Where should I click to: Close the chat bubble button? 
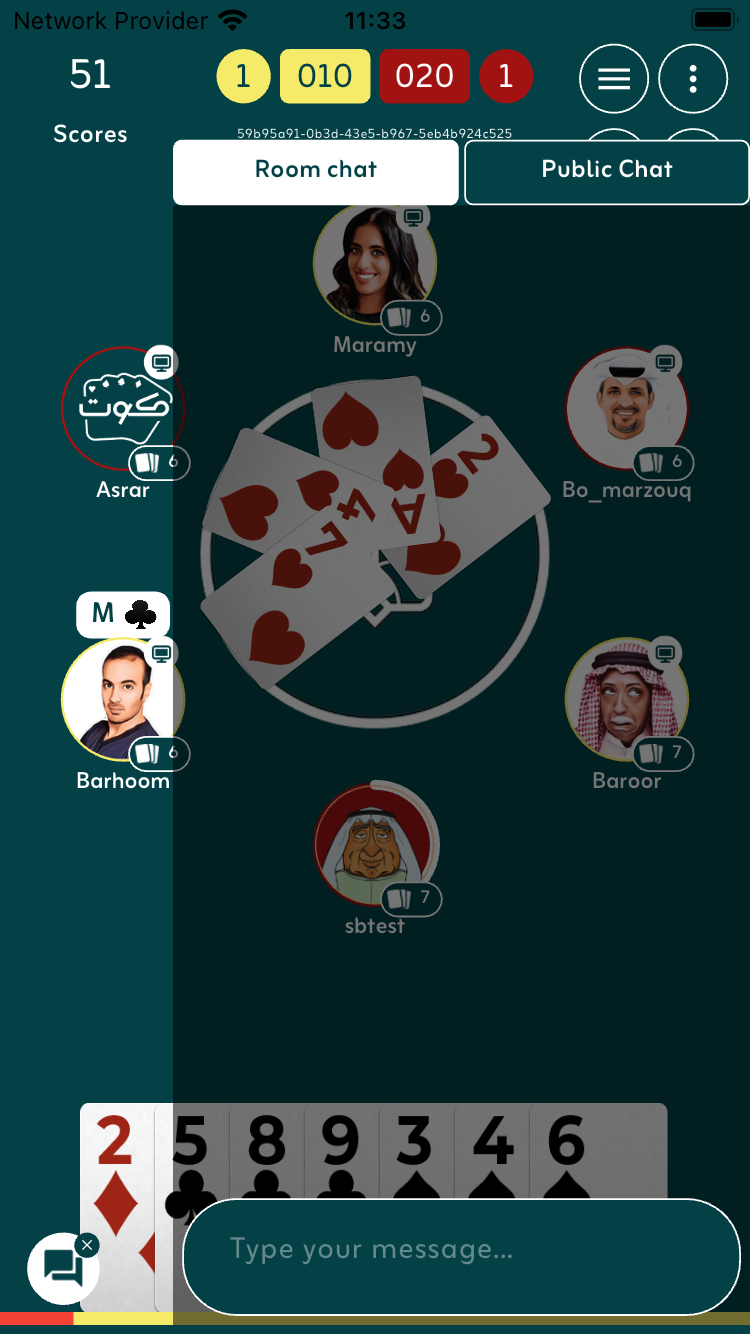click(87, 1245)
